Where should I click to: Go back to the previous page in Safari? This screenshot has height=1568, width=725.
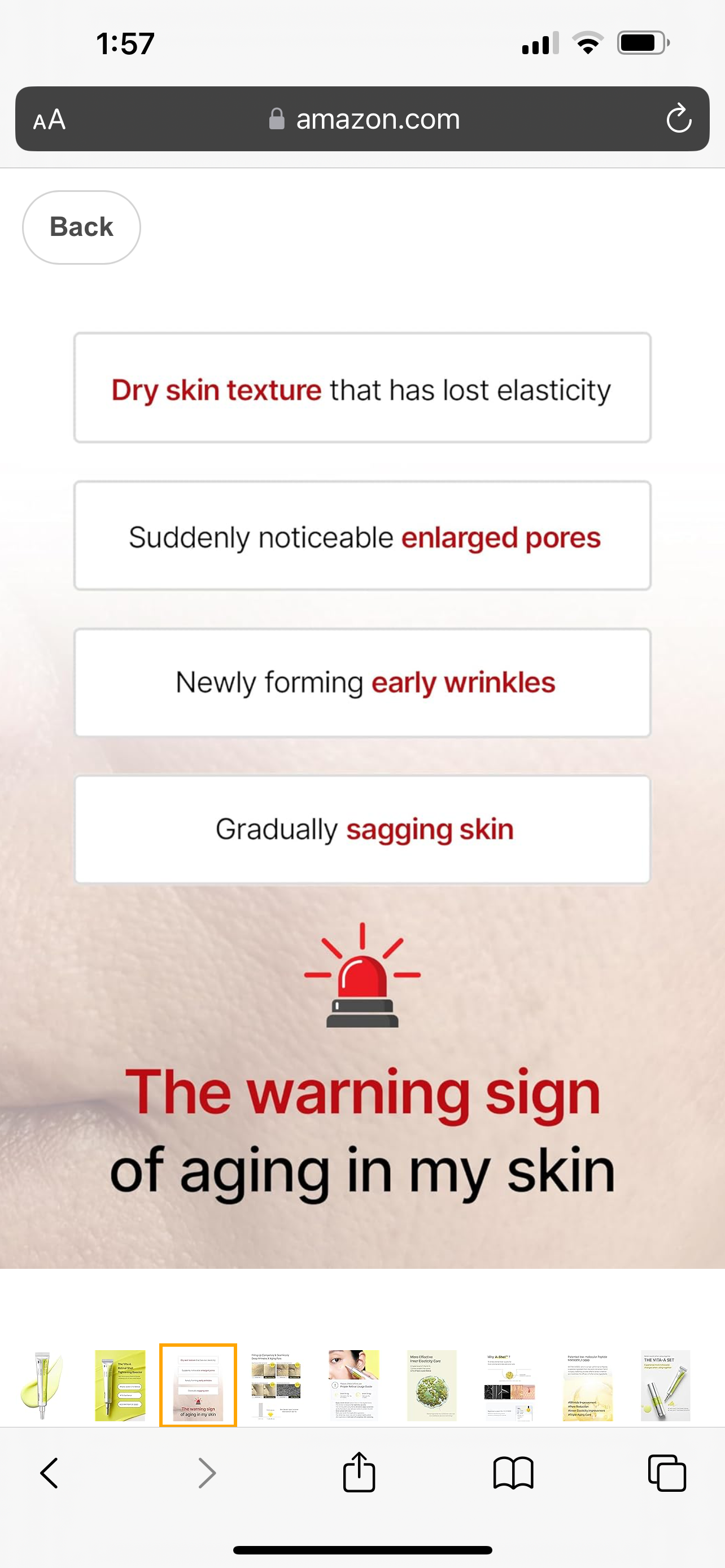(49, 1473)
